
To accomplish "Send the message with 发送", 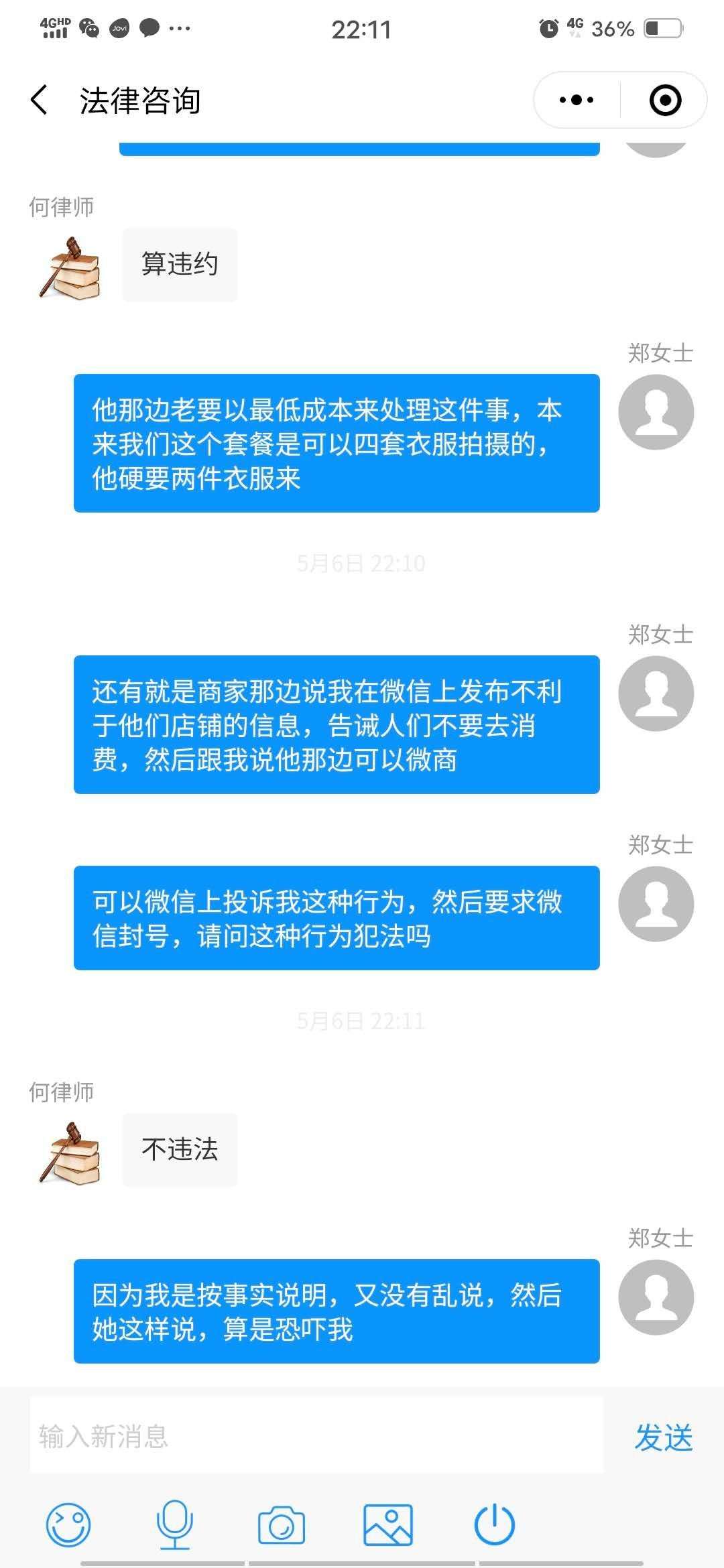I will 664,1437.
